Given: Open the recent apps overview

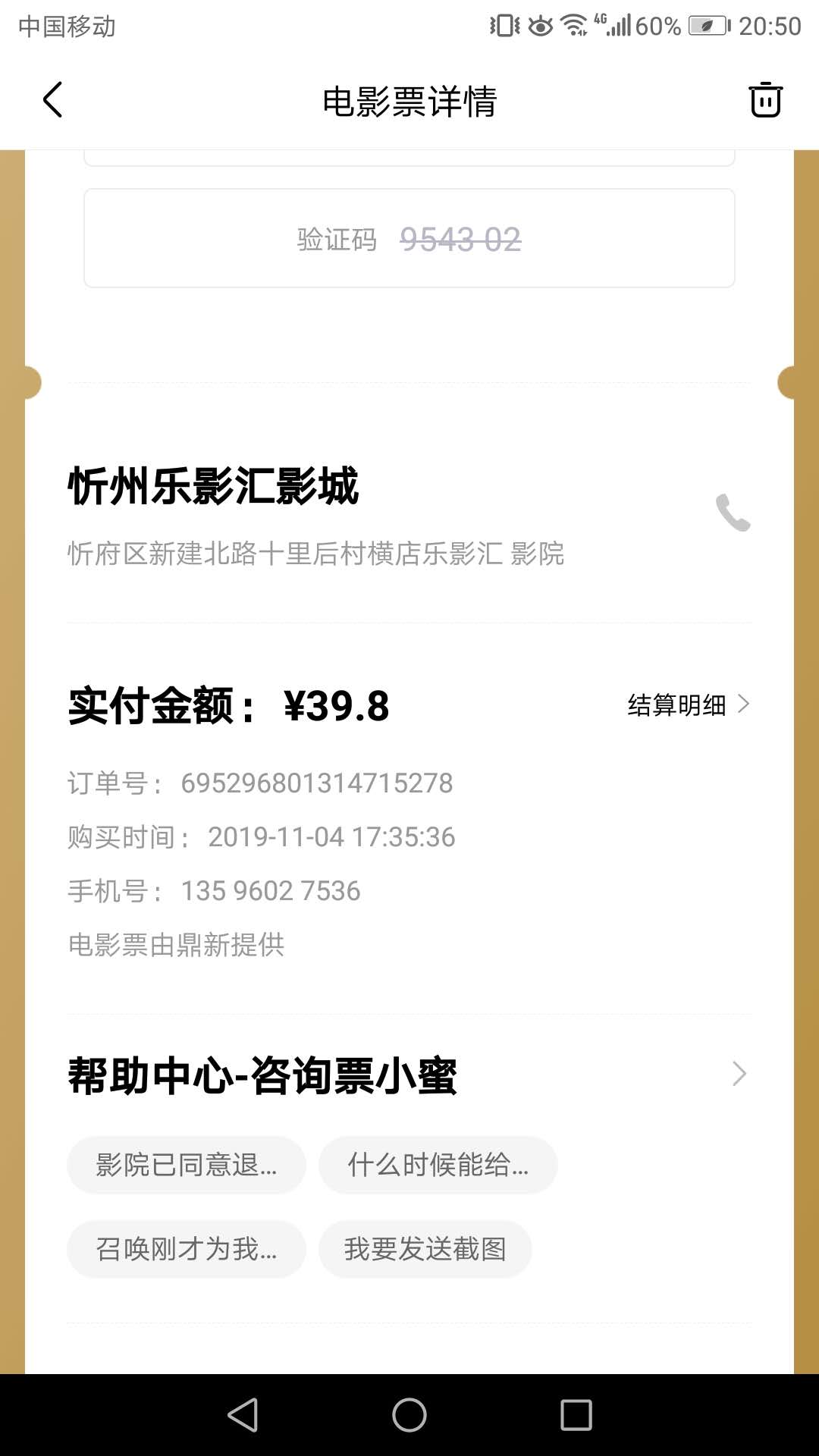Looking at the screenshot, I should pos(576,1415).
